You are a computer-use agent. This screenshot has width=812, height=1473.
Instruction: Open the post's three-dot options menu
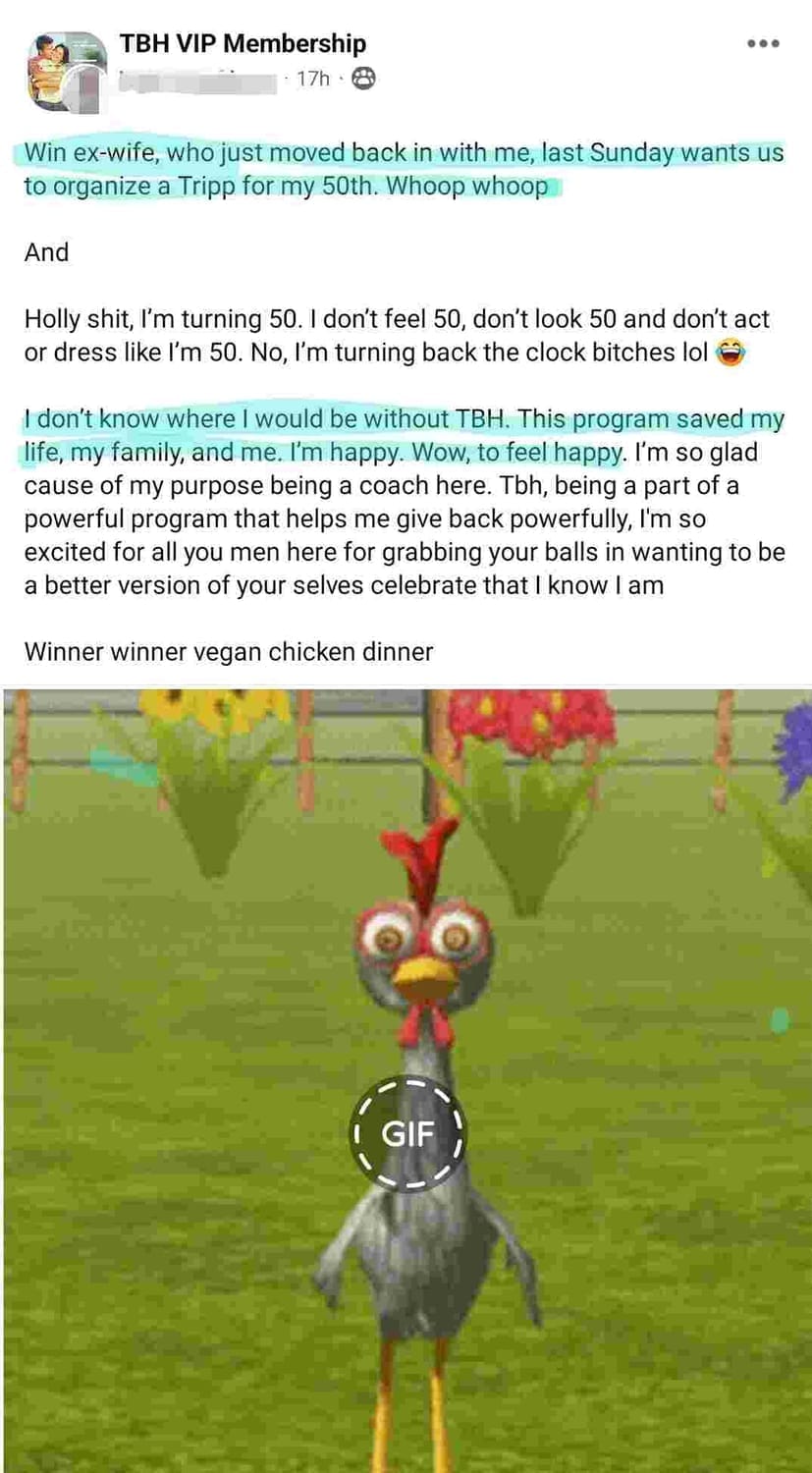pos(763,44)
